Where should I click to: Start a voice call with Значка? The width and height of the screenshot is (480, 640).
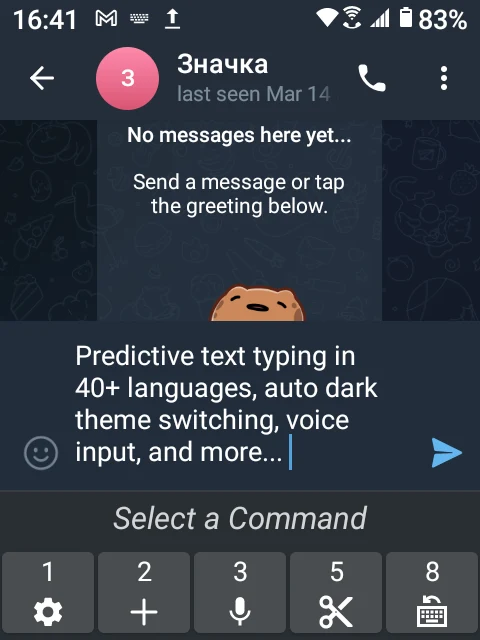[x=371, y=78]
